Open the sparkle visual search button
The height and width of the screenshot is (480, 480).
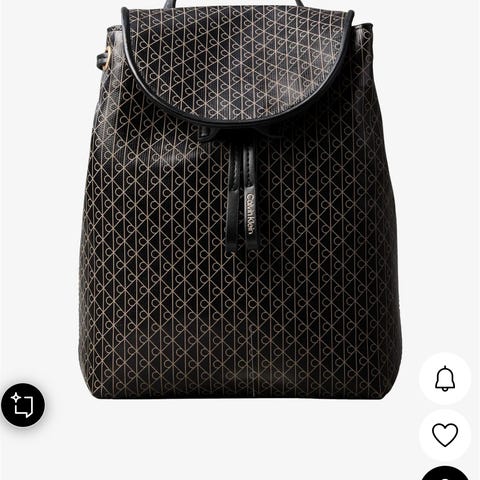23,405
